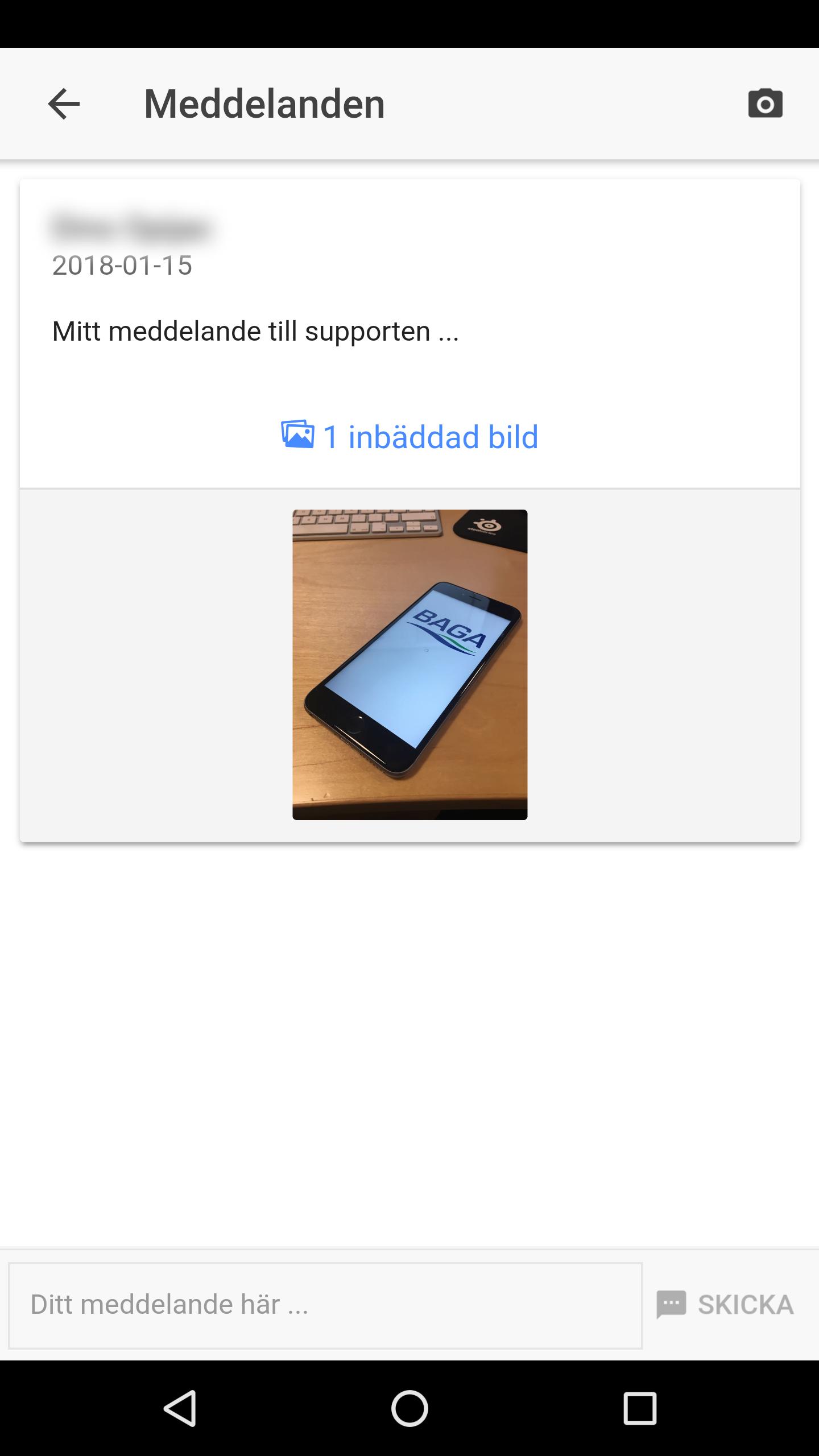Image resolution: width=819 pixels, height=1456 pixels.
Task: Tap the '1 inbäddad bild' link
Action: (x=409, y=437)
